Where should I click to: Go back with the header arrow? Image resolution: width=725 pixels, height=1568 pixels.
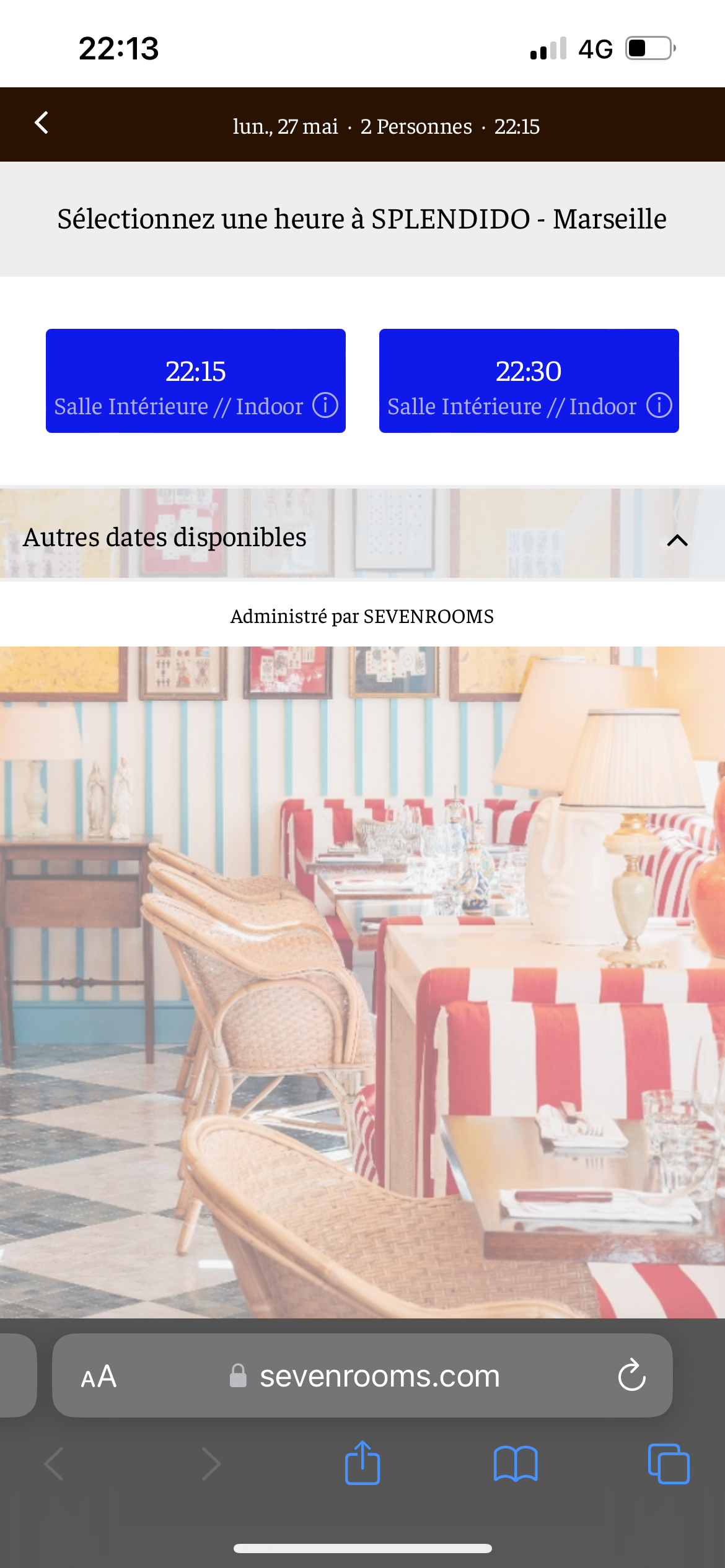pos(42,123)
